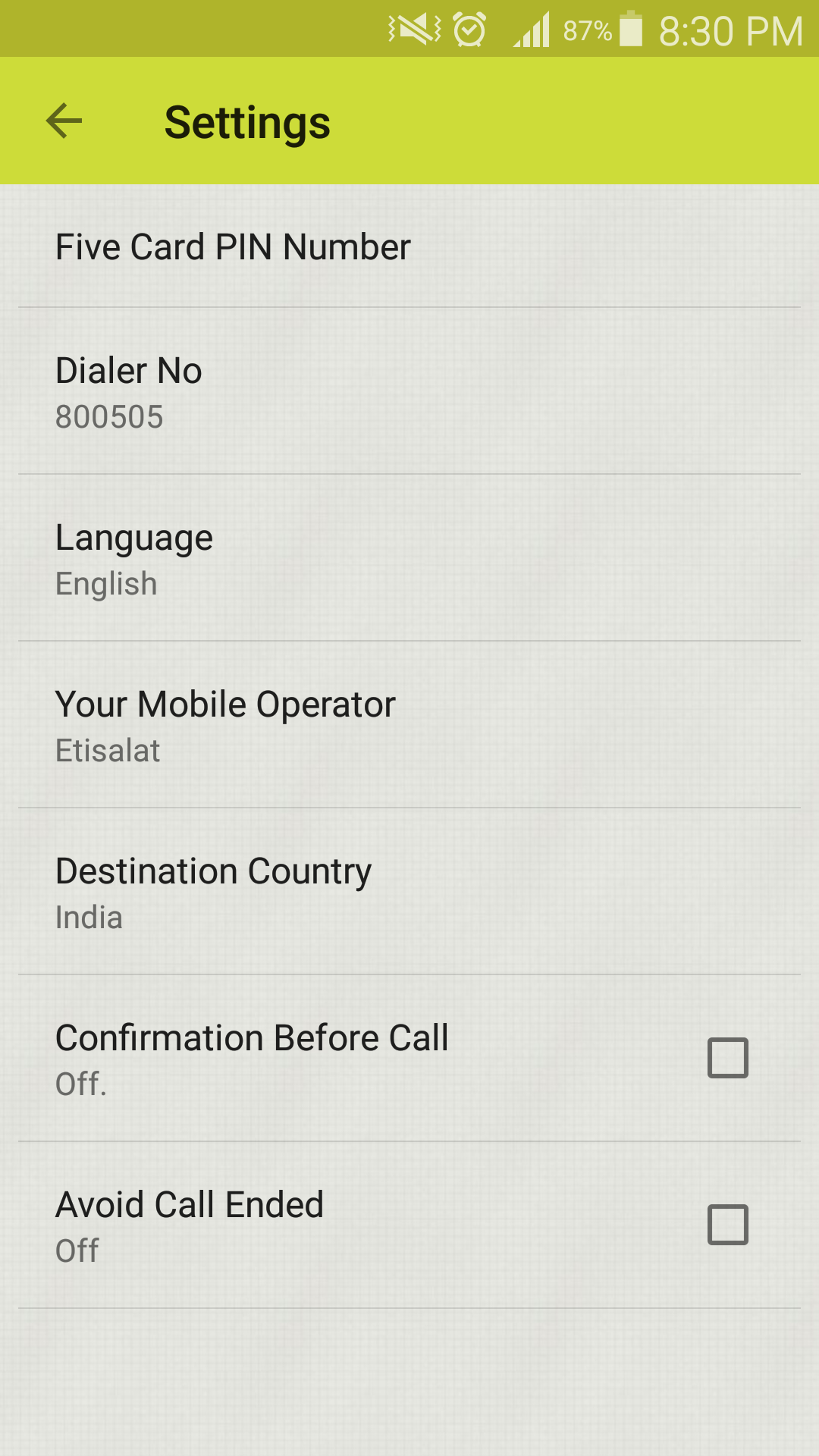819x1456 pixels.
Task: Tap the back arrow to exit Settings
Action: 63,121
